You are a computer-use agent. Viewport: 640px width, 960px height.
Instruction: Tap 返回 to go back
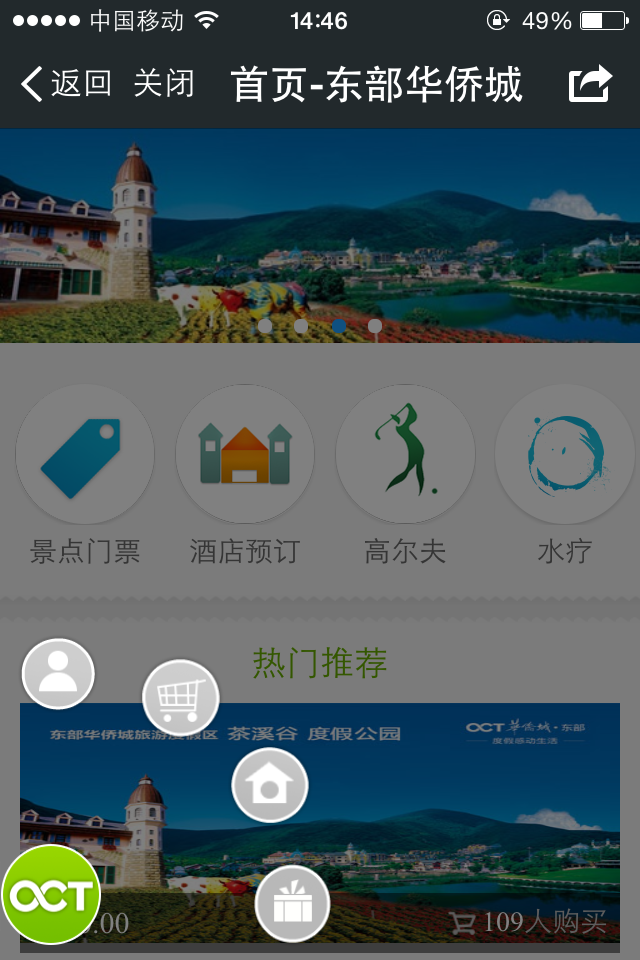tap(66, 84)
